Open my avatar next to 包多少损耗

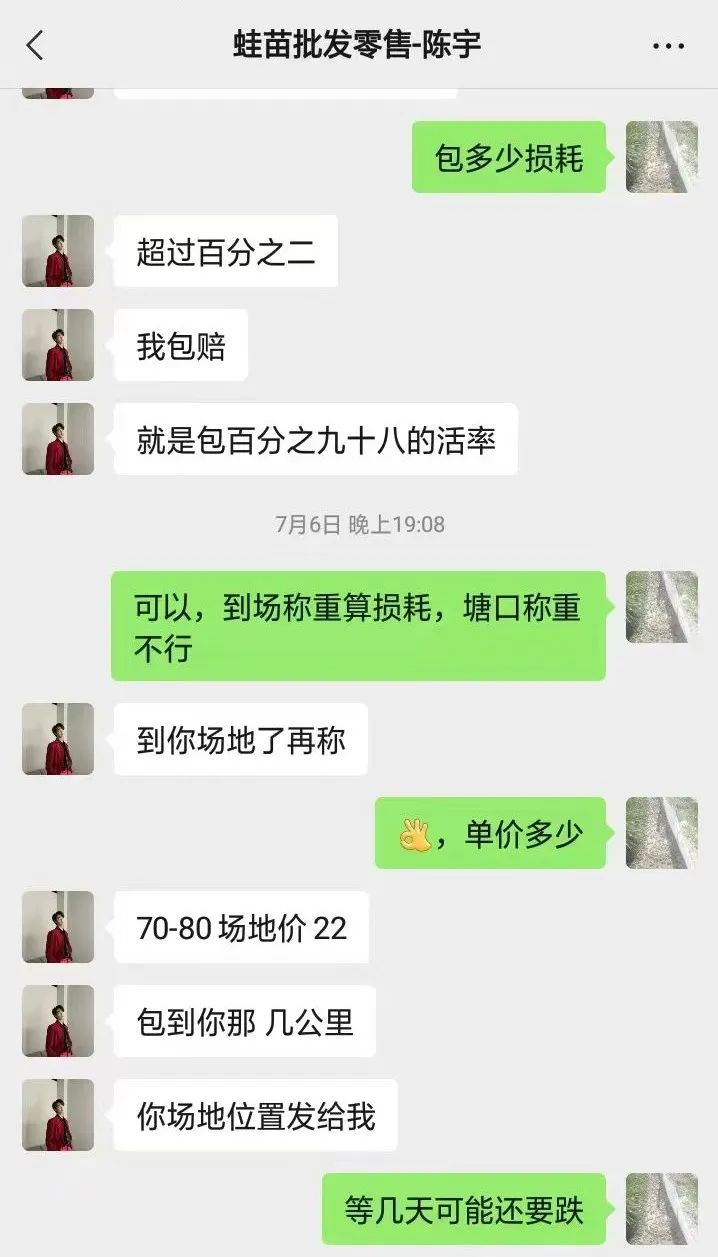(x=661, y=157)
